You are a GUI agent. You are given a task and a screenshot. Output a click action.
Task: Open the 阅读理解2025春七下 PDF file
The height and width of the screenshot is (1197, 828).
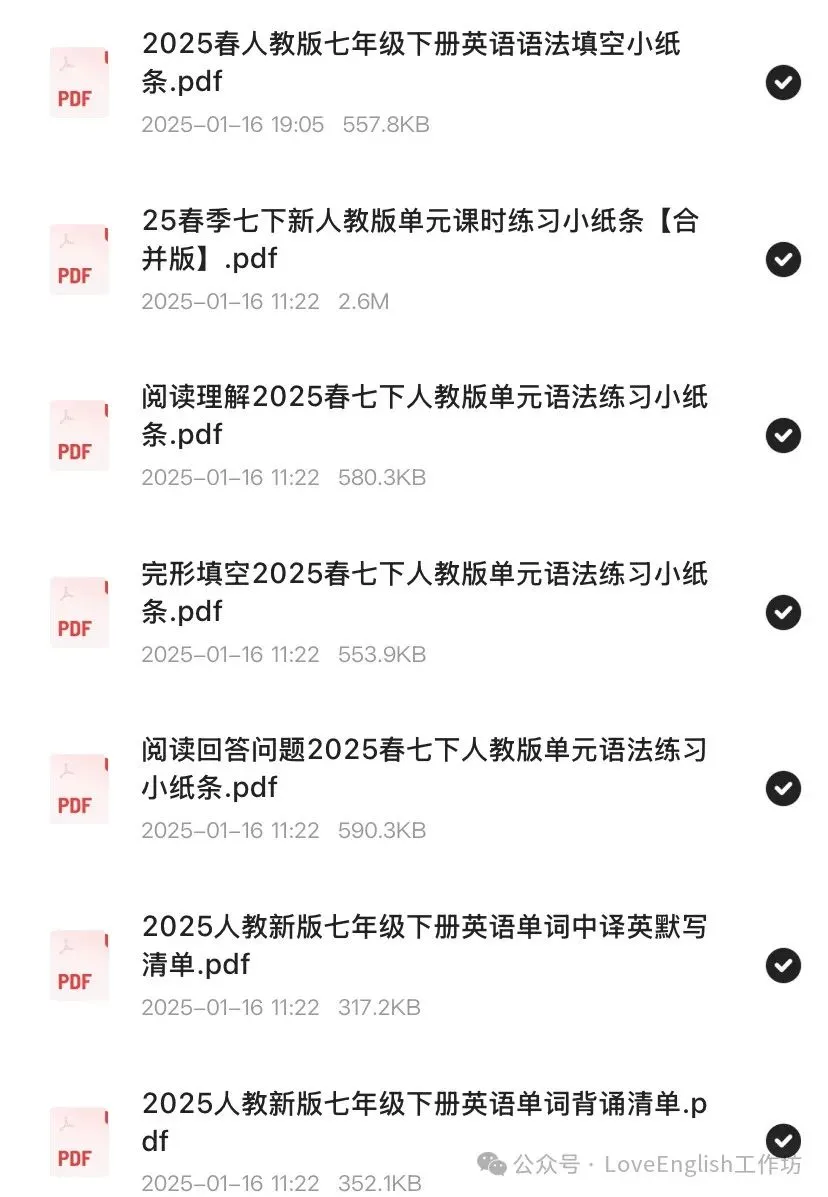click(x=424, y=416)
